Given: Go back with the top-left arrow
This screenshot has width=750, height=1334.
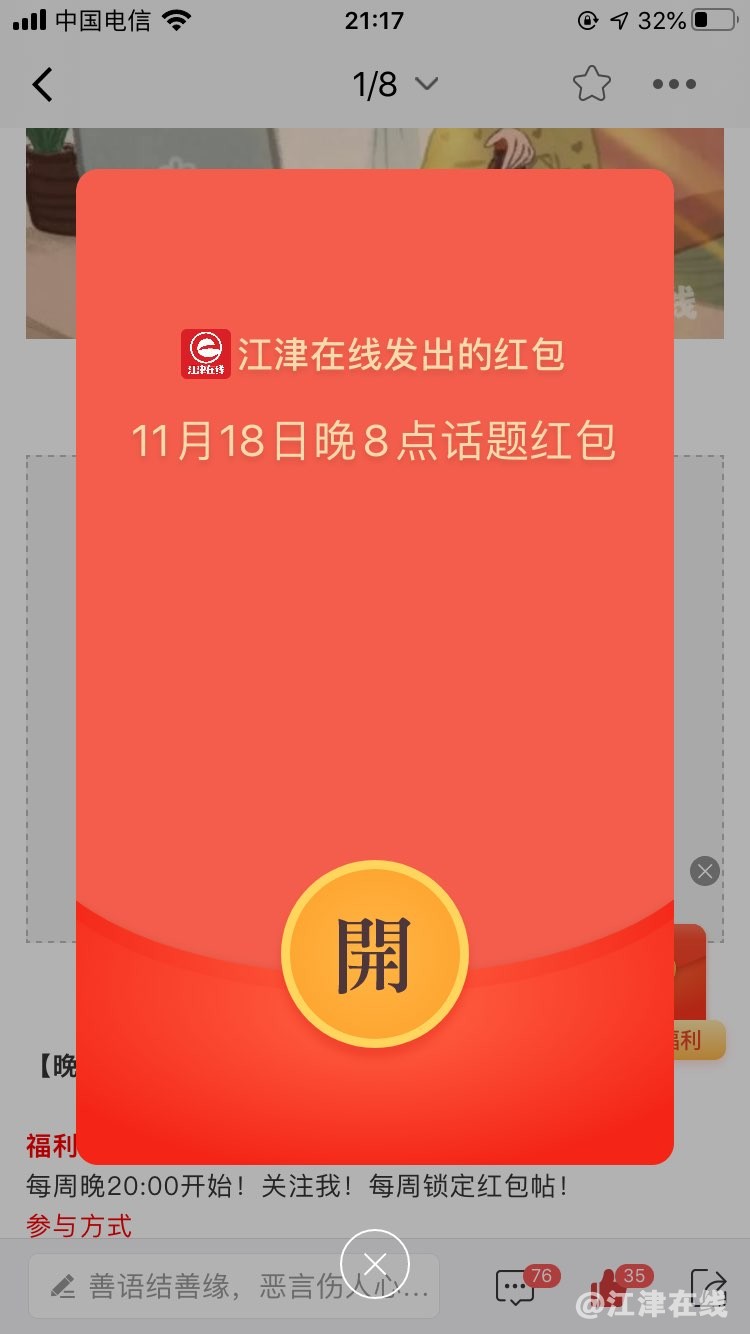Looking at the screenshot, I should click(42, 85).
